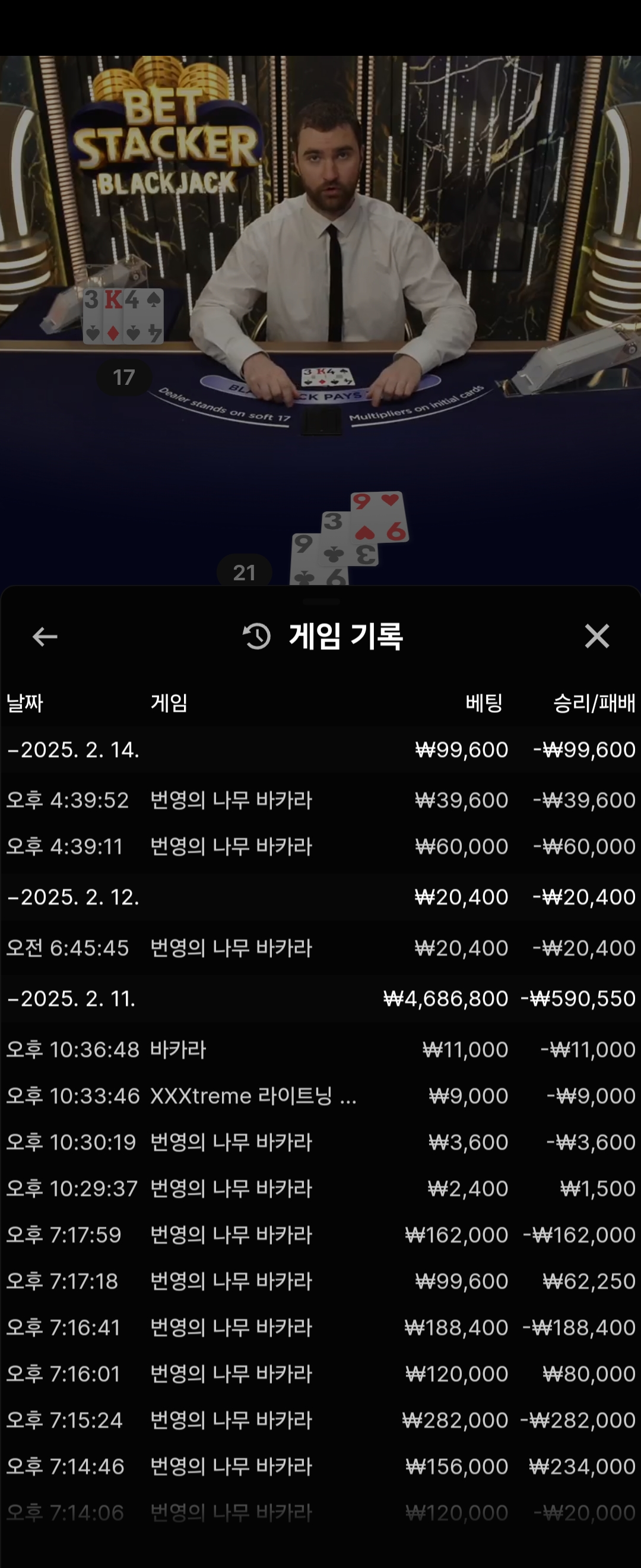Select the 오후 7:17:59 ₩162,000 record
The image size is (641, 1568).
320,1234
